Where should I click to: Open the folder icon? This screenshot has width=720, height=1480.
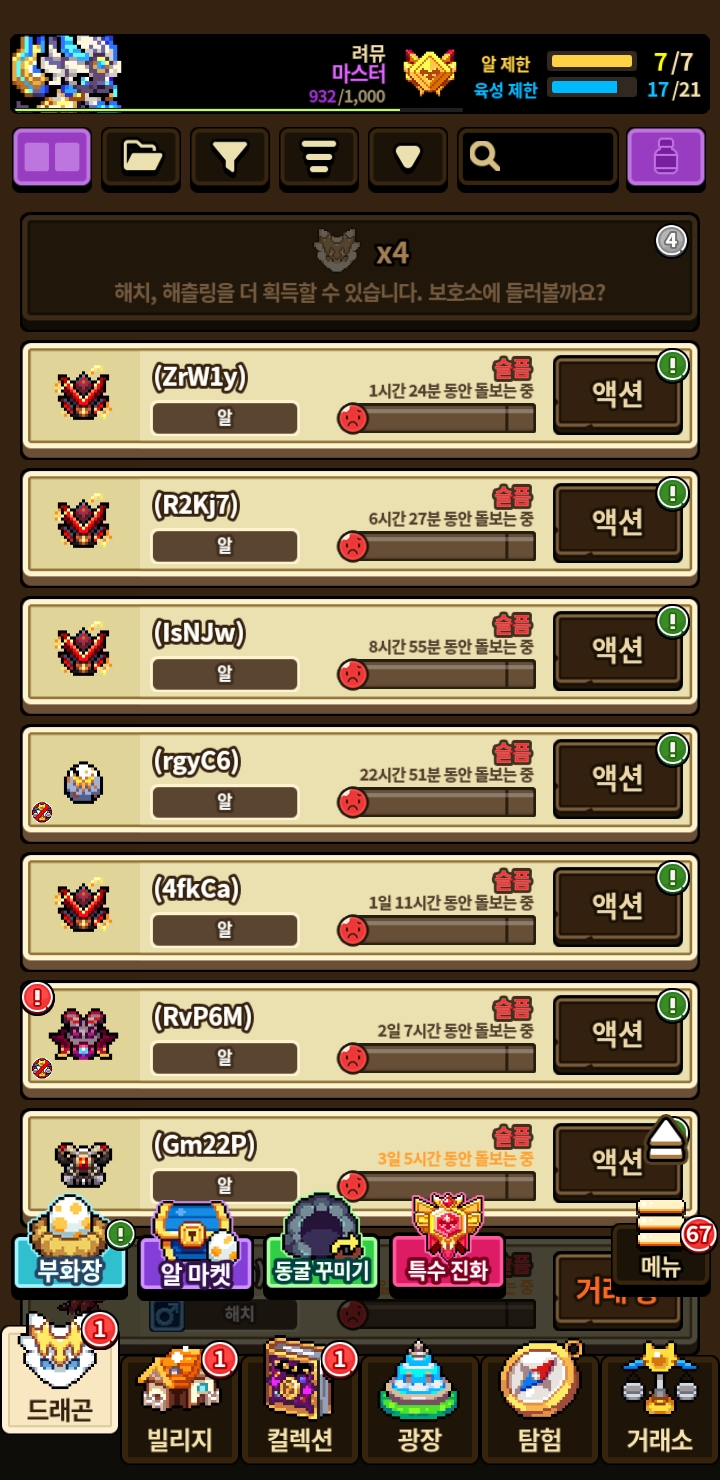[x=141, y=157]
